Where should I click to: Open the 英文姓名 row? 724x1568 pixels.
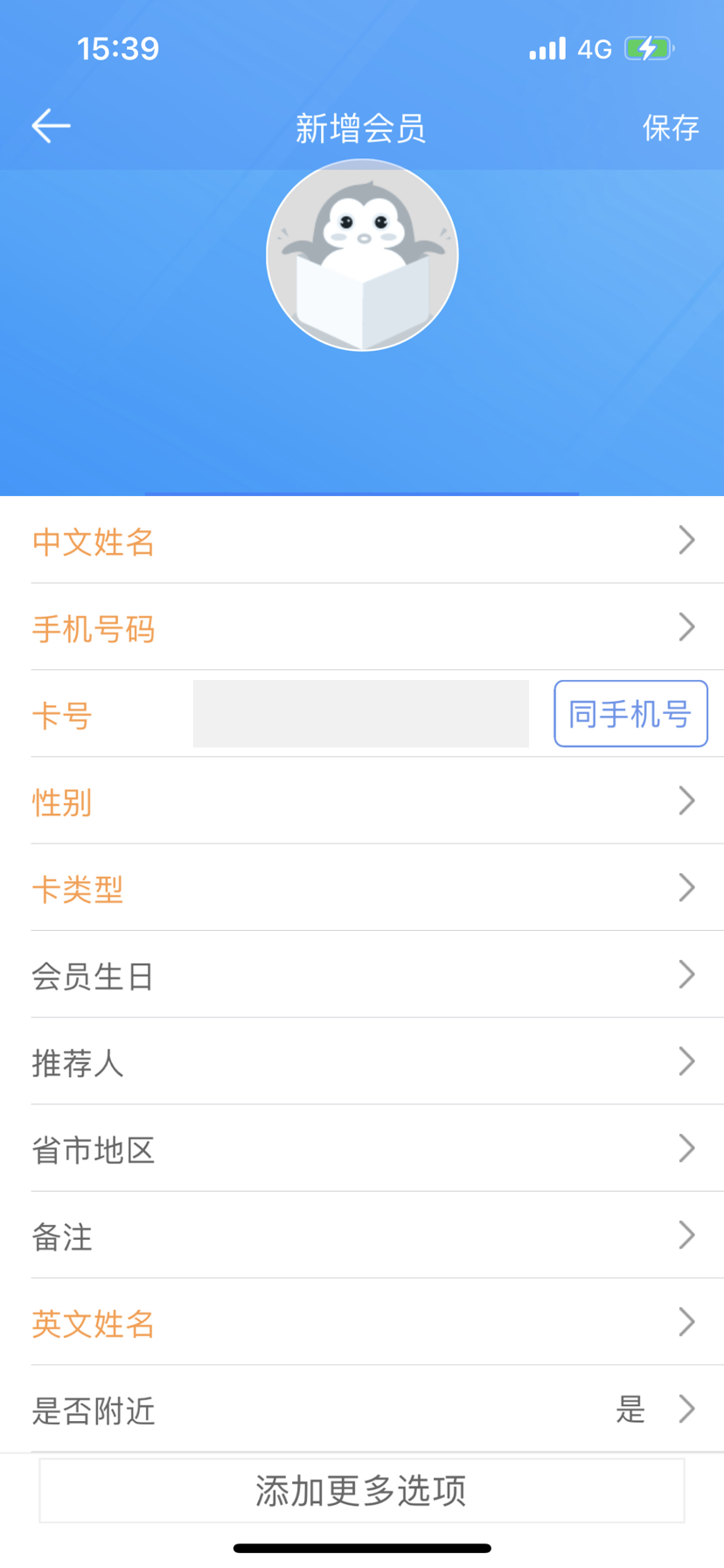[x=362, y=1322]
